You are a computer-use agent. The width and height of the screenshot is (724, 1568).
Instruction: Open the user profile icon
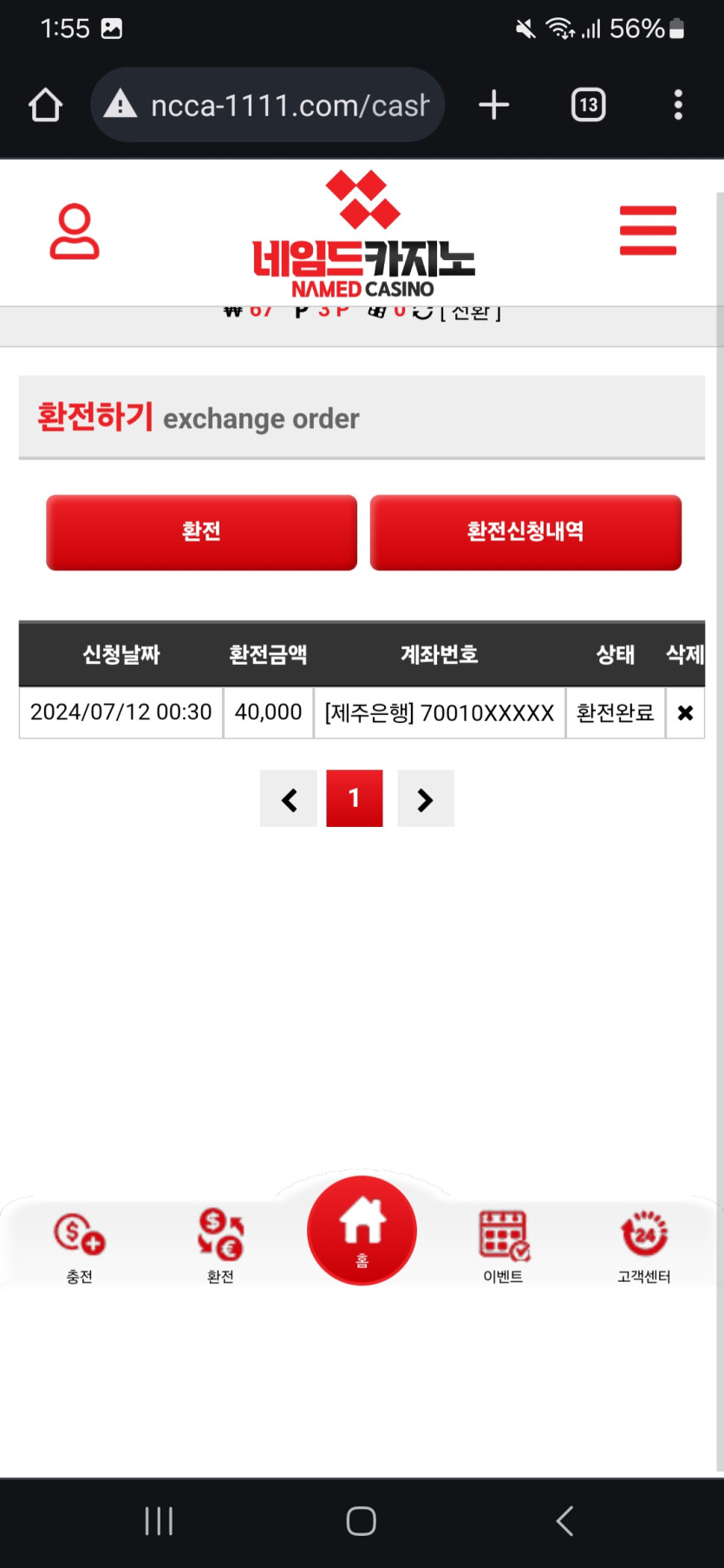tap(75, 231)
